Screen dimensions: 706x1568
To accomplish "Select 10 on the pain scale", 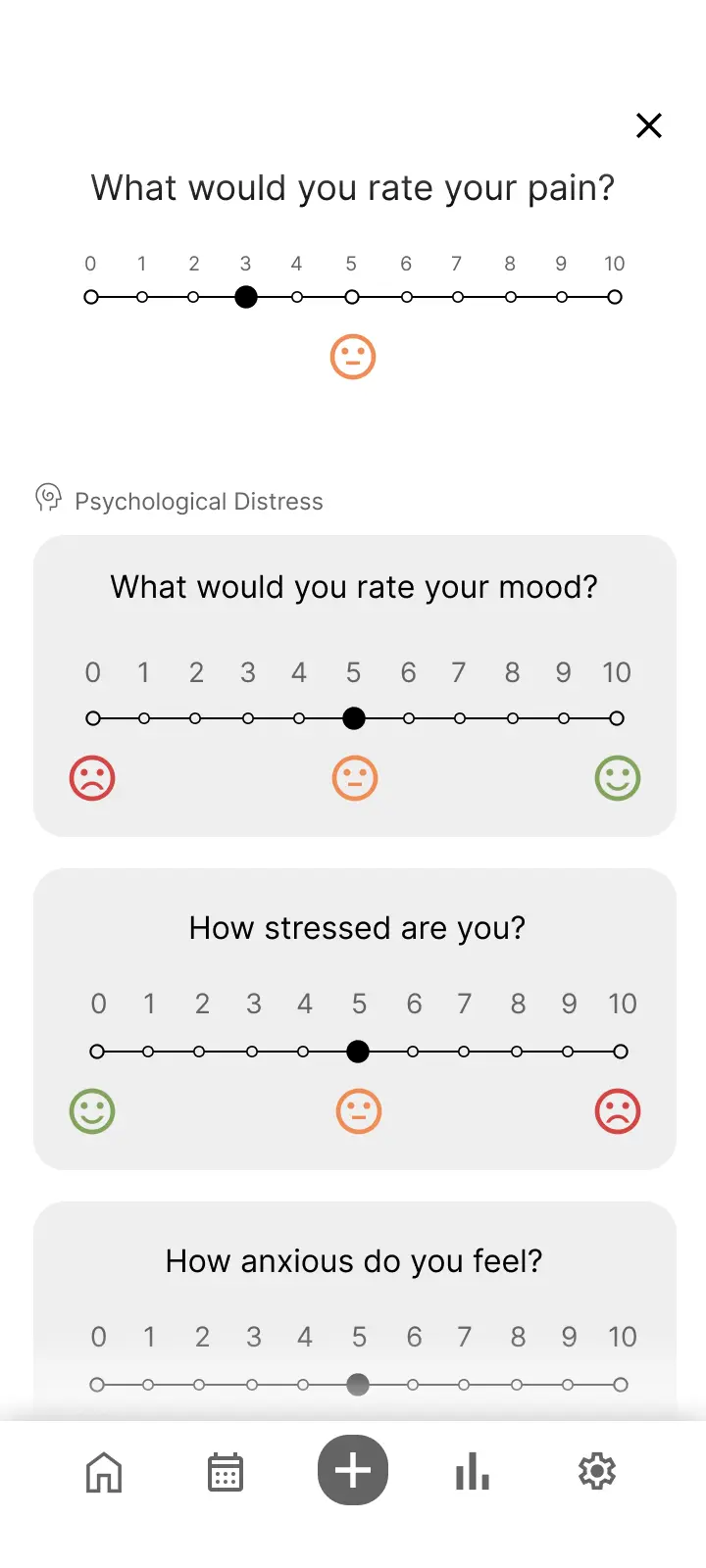I will [615, 297].
